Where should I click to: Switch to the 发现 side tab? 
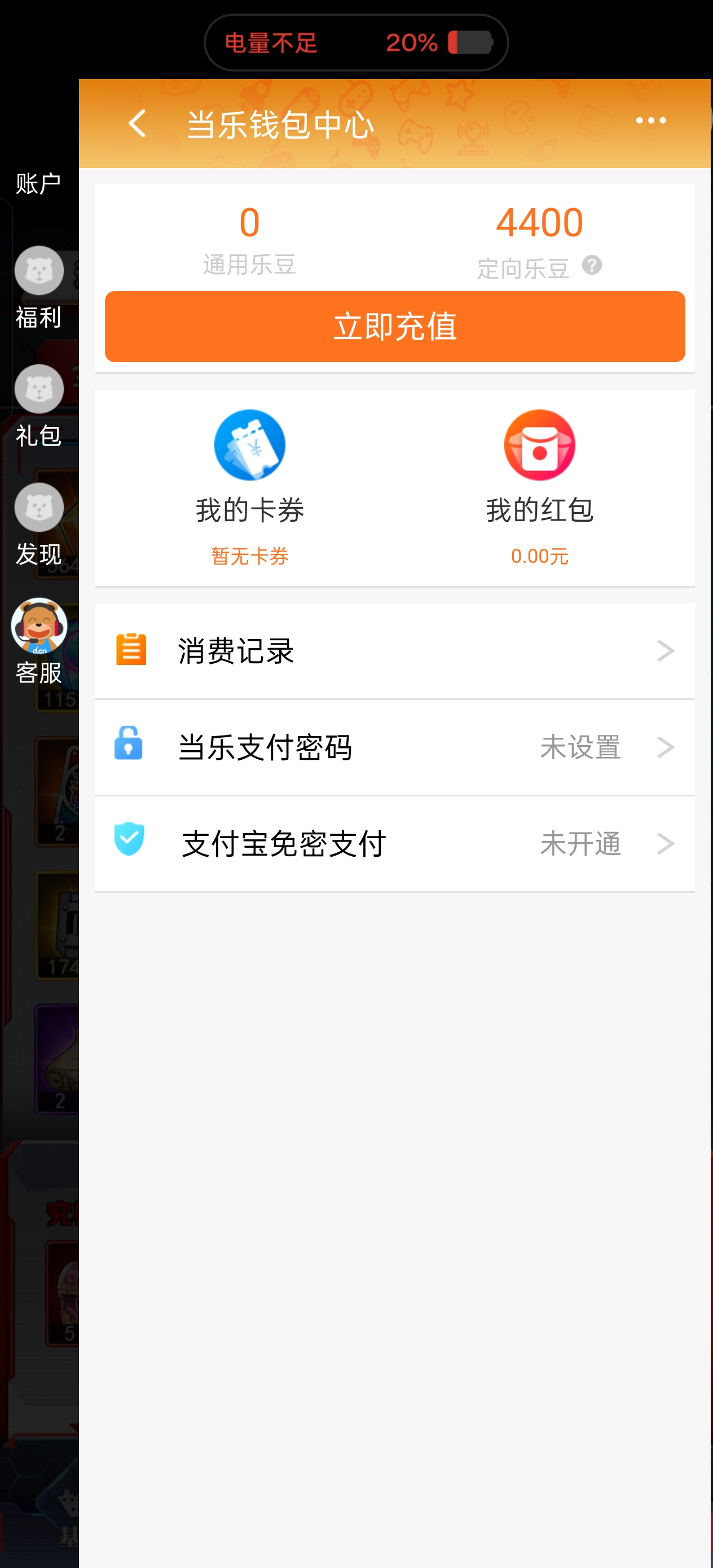[39, 525]
